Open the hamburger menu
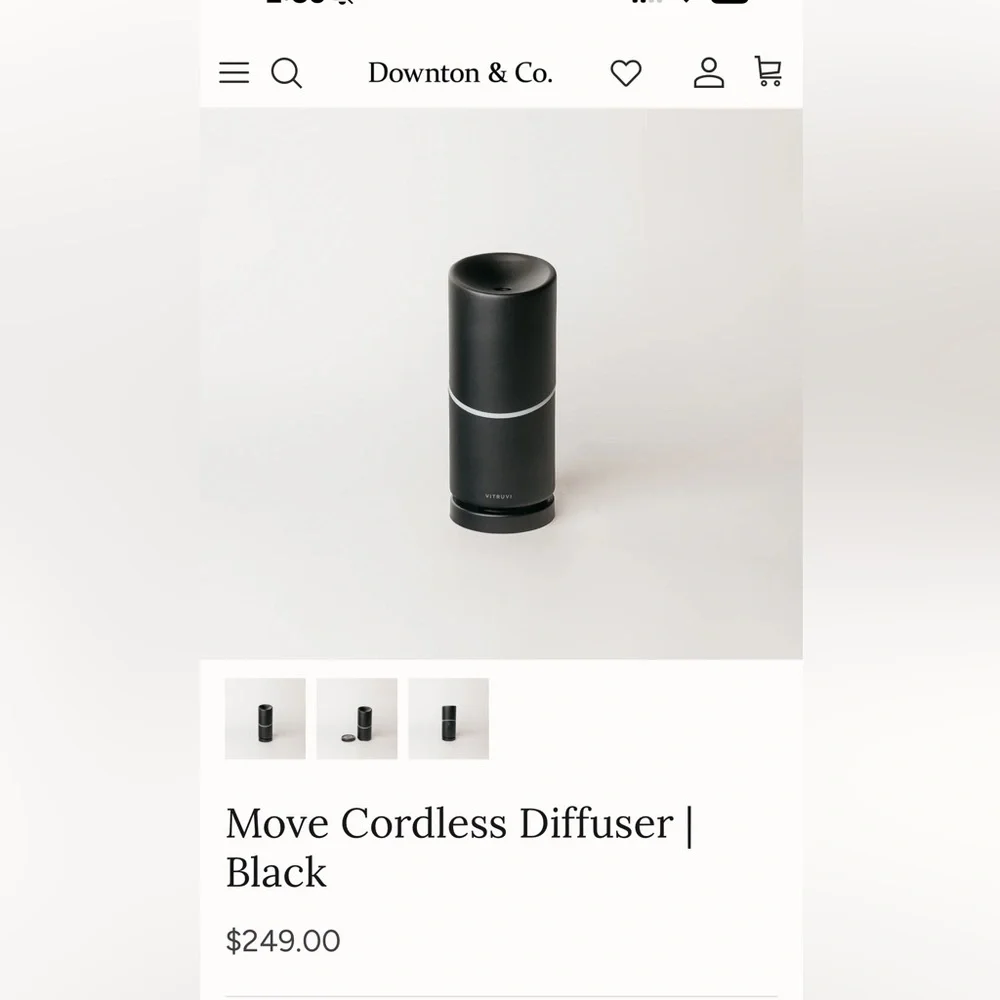Viewport: 1000px width, 1000px height. click(x=234, y=73)
